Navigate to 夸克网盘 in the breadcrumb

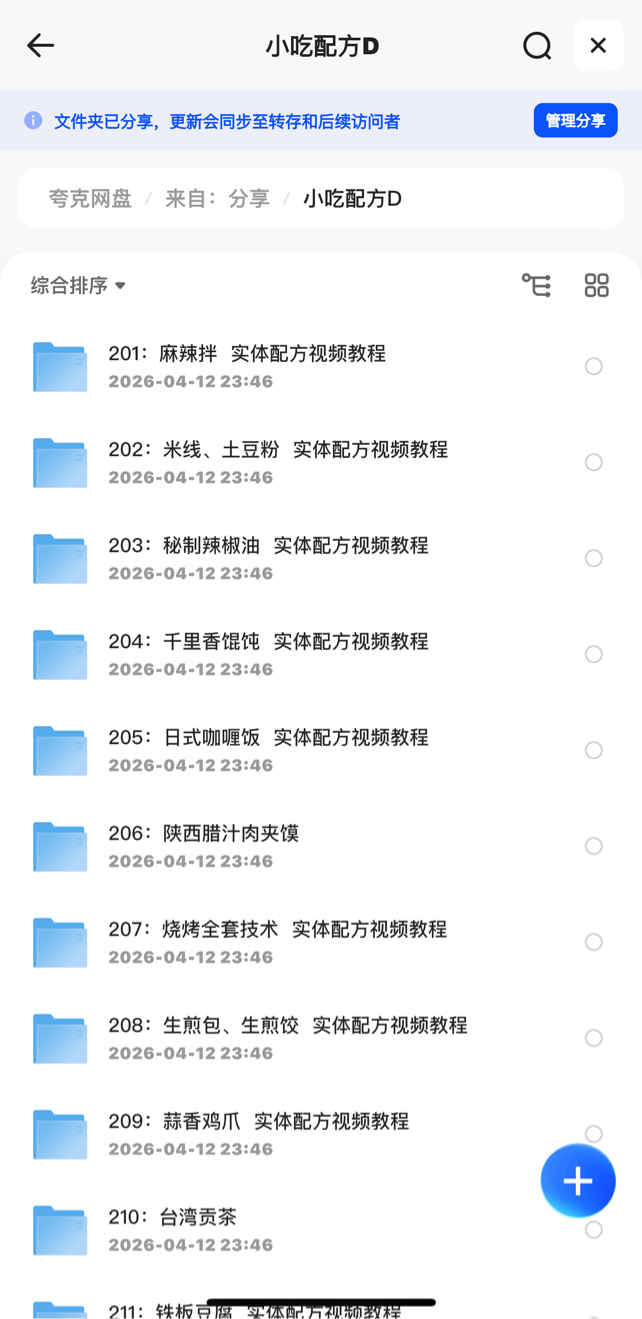coord(90,199)
